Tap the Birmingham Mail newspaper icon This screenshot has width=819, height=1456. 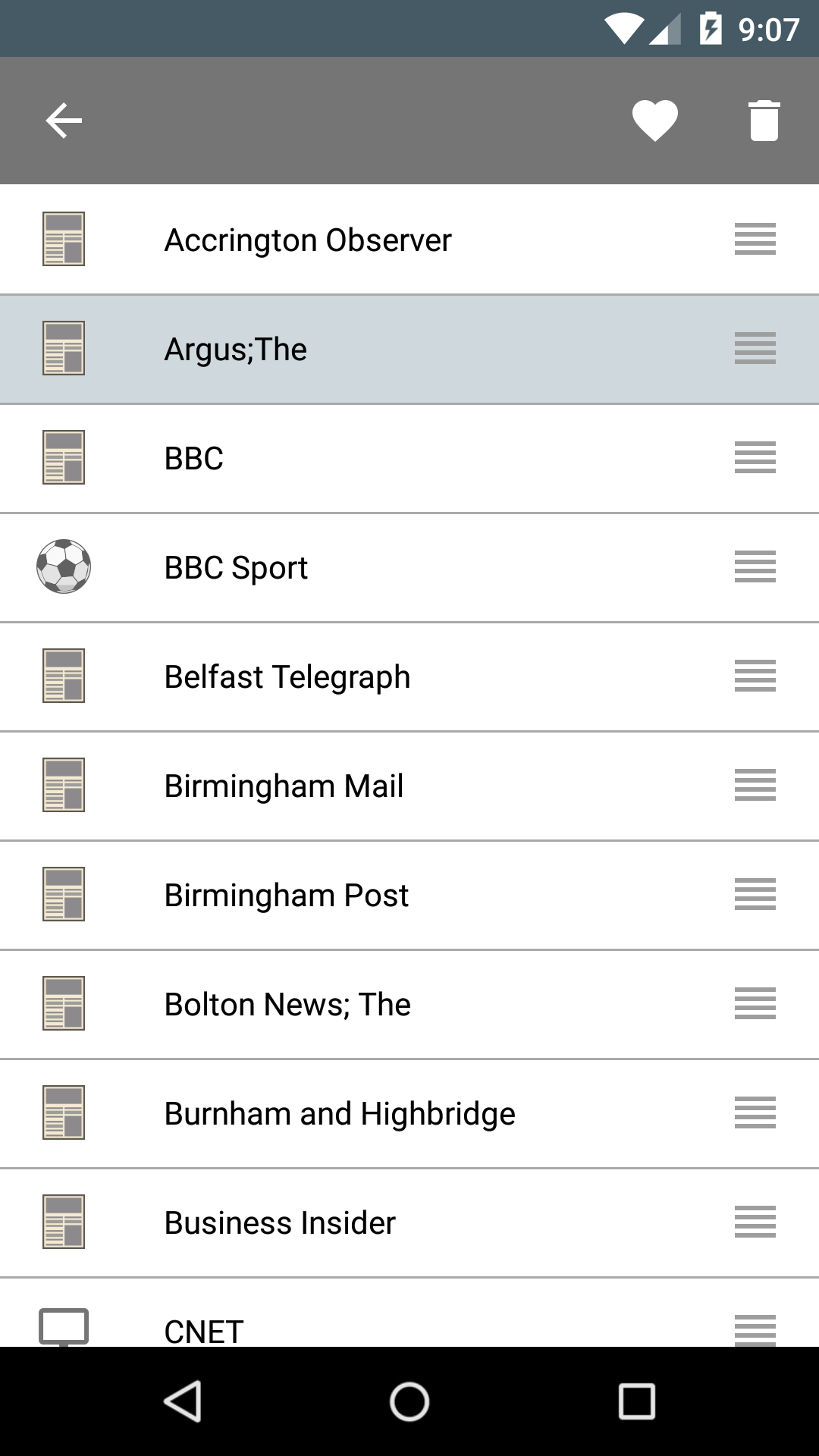coord(64,785)
